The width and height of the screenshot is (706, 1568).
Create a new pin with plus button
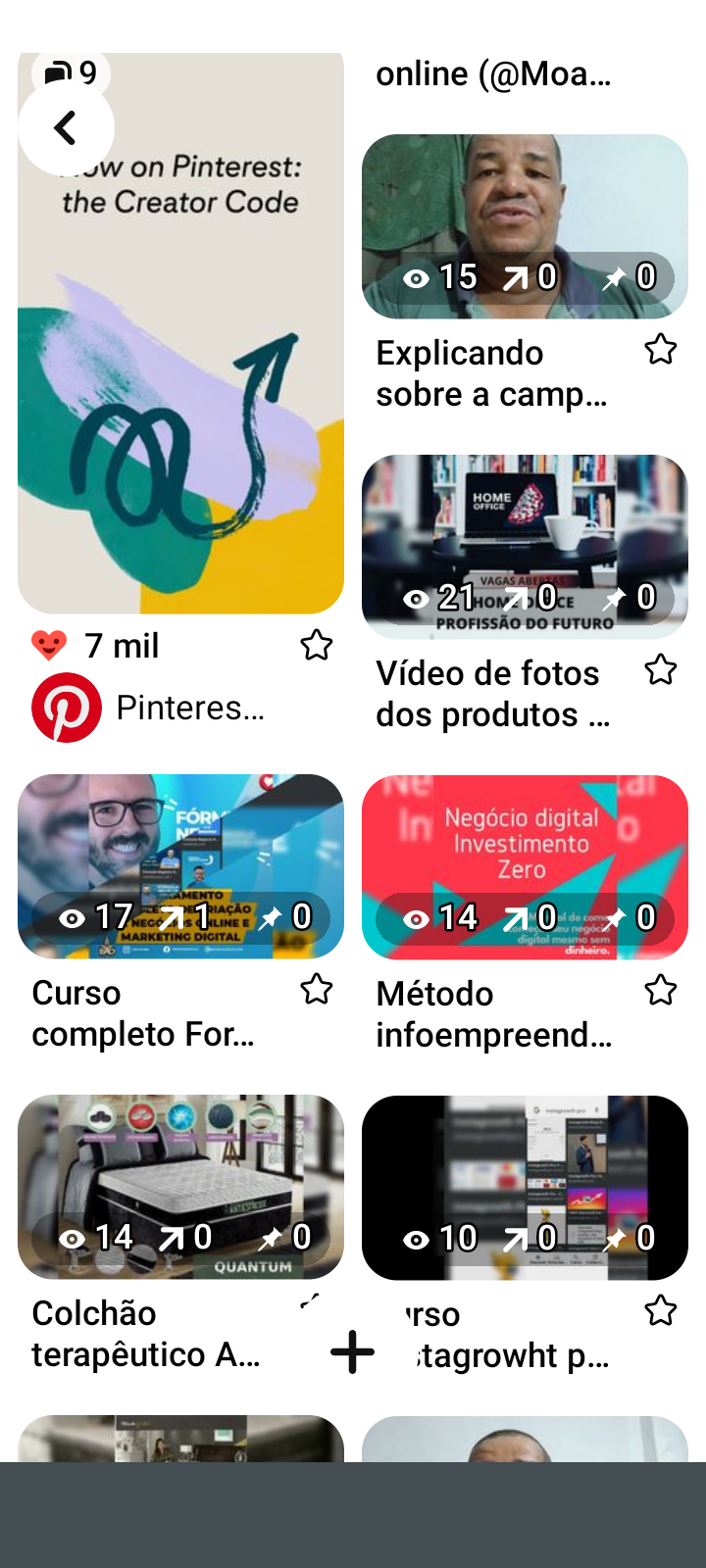click(353, 1352)
